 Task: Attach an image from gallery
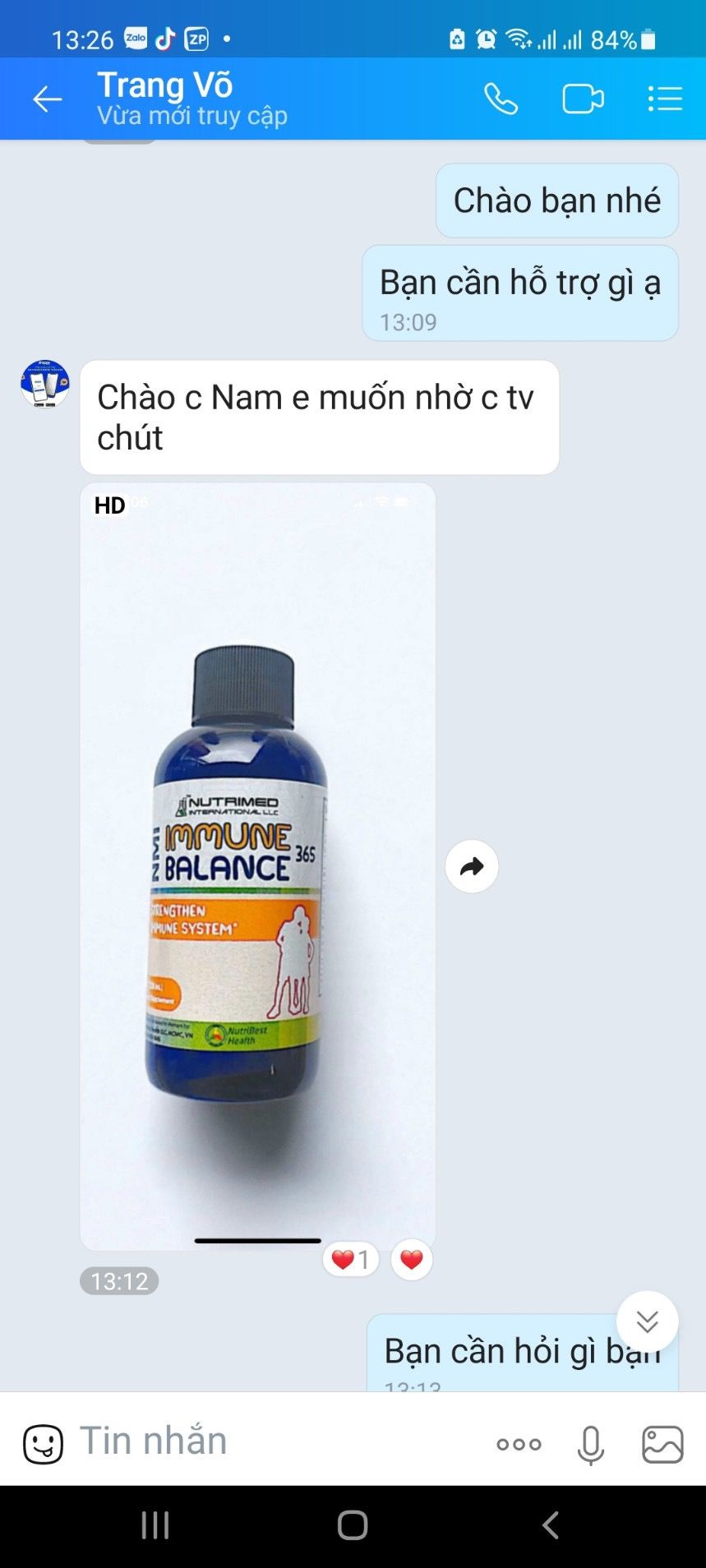662,1444
